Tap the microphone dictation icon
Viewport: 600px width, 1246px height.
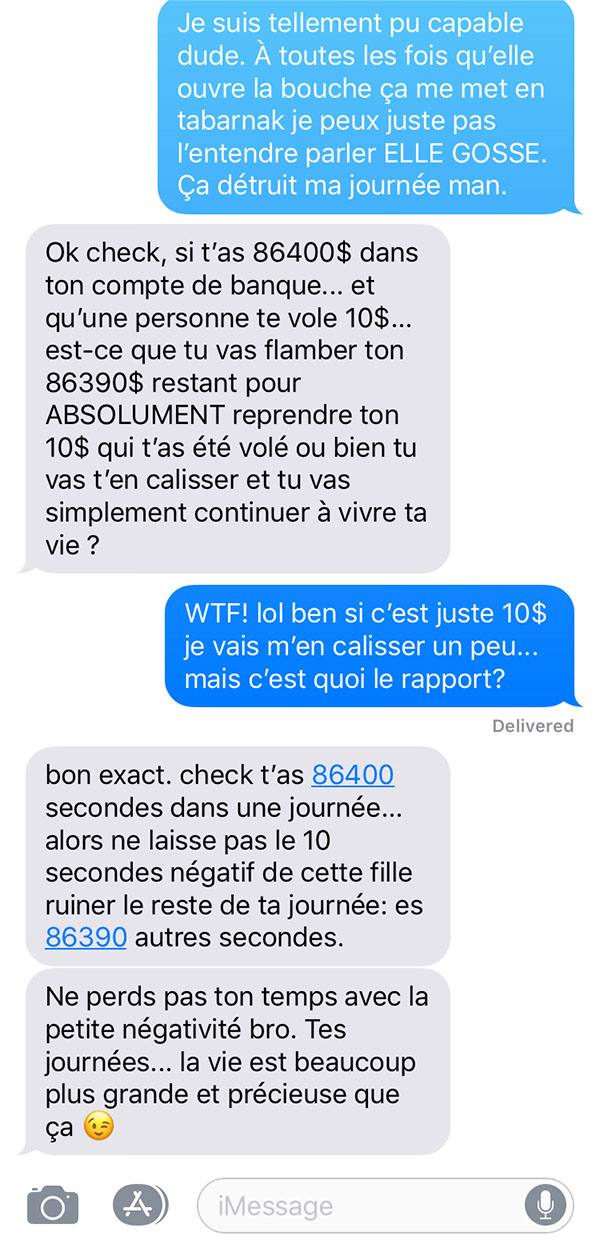click(x=545, y=1206)
